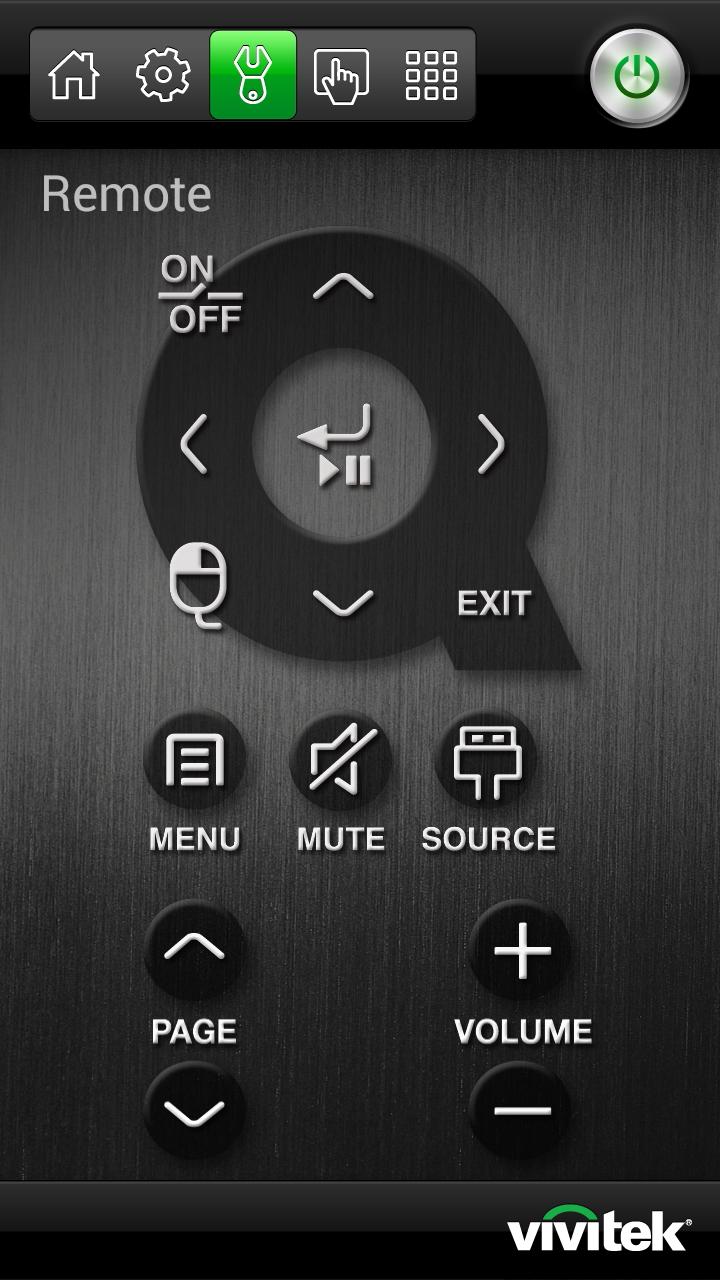
Task: Toggle the projector ON/OFF button
Action: click(x=200, y=294)
